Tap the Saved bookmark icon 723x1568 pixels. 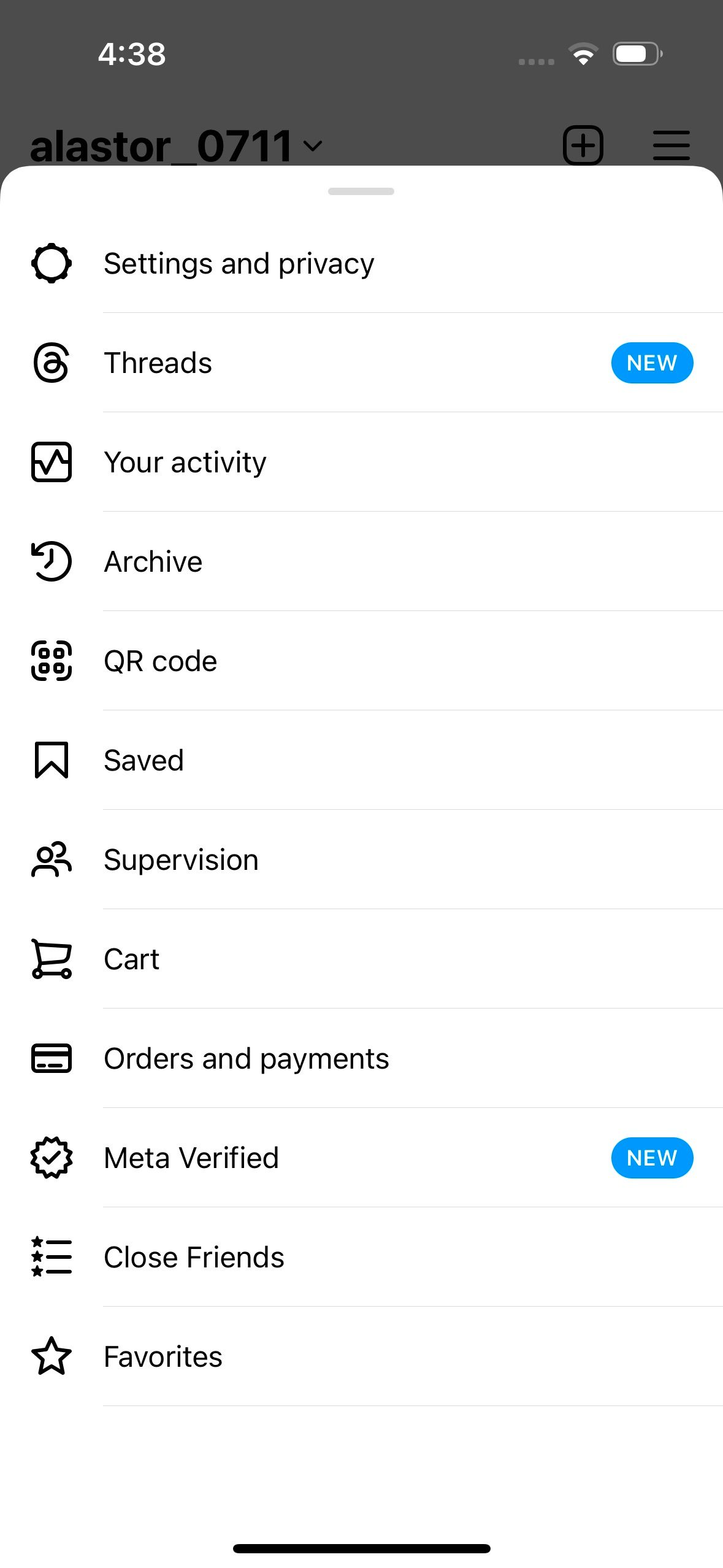pyautogui.click(x=52, y=760)
